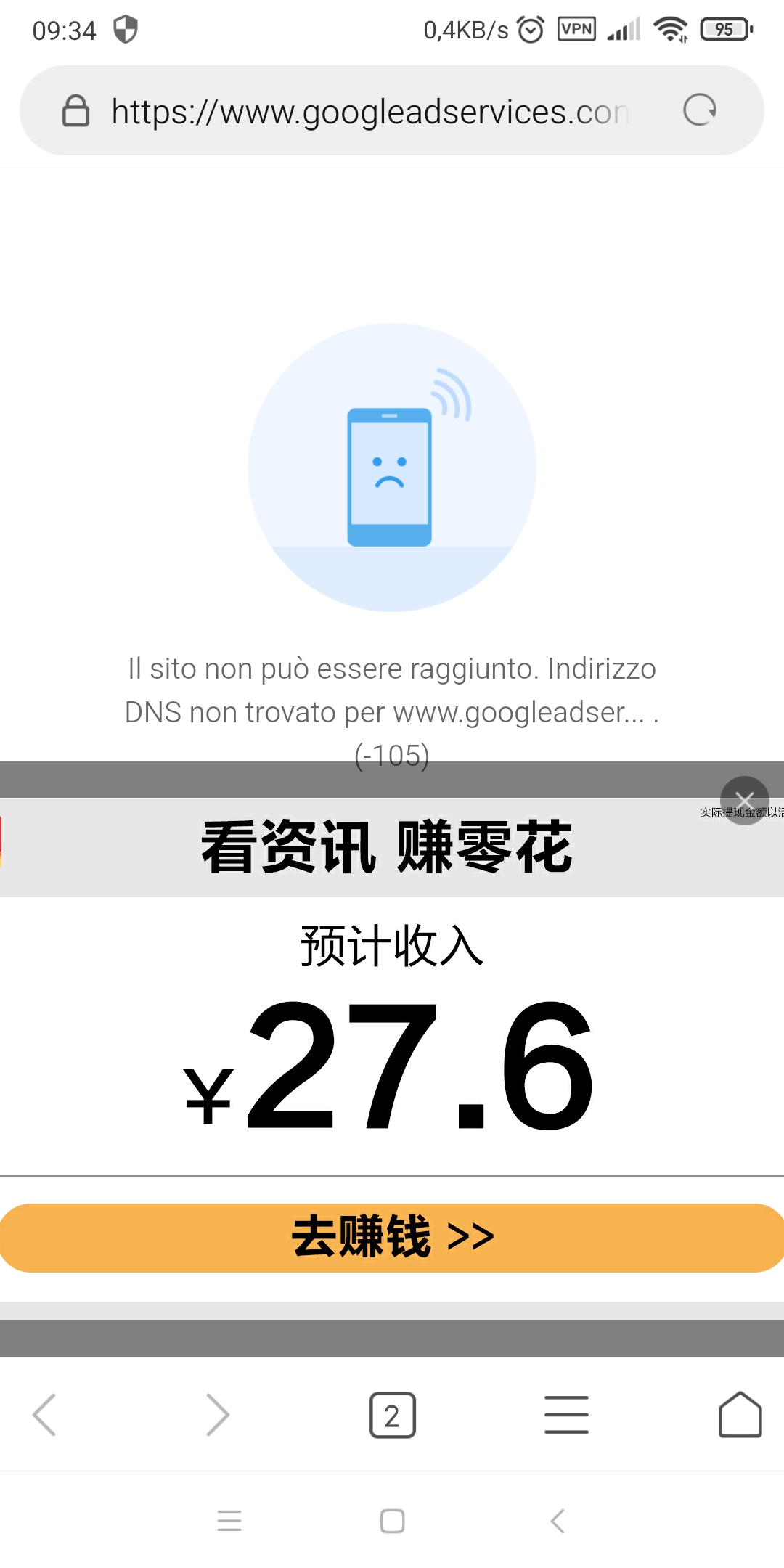The image size is (784, 1568).
Task: Open the browser menu
Action: point(566,1415)
